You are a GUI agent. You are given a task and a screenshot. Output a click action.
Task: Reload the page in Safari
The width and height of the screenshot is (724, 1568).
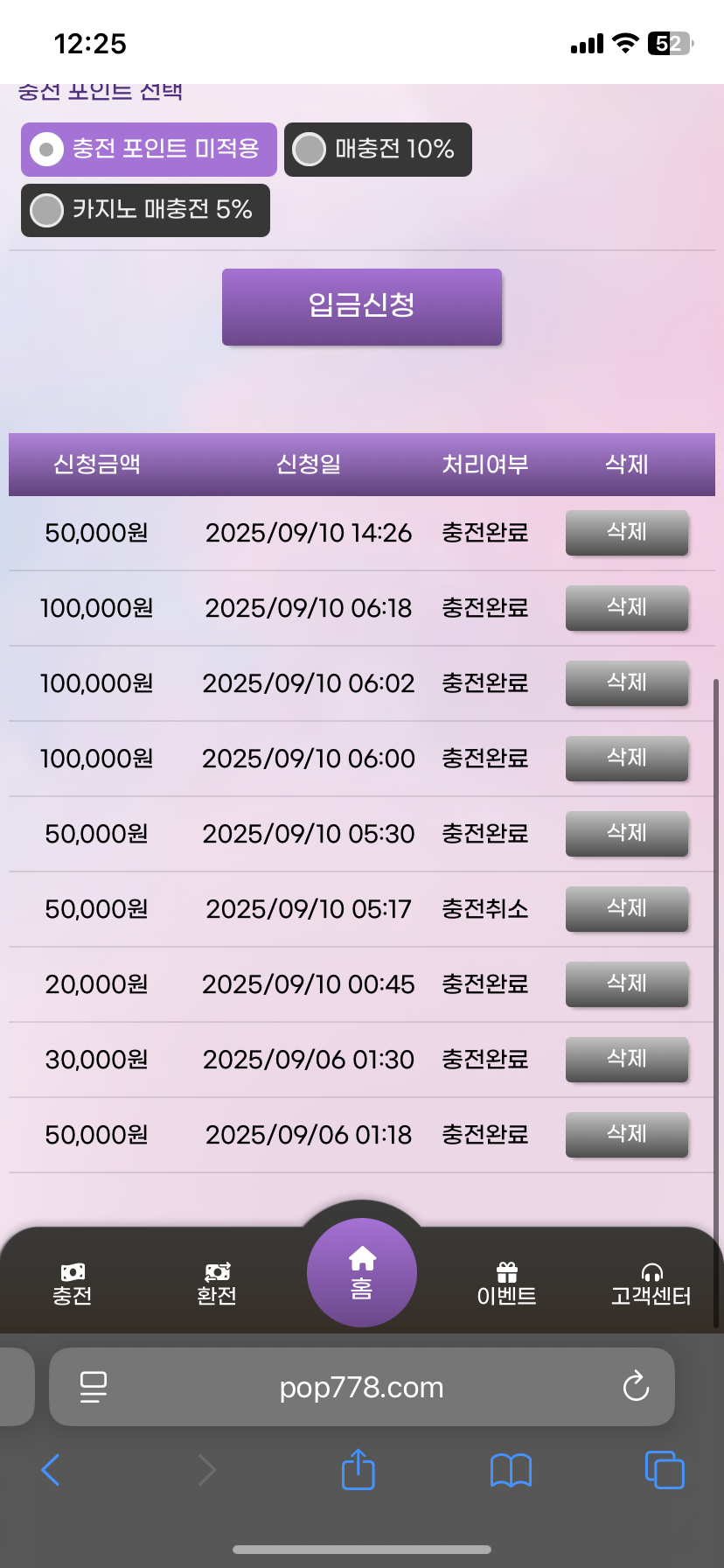click(x=636, y=1386)
